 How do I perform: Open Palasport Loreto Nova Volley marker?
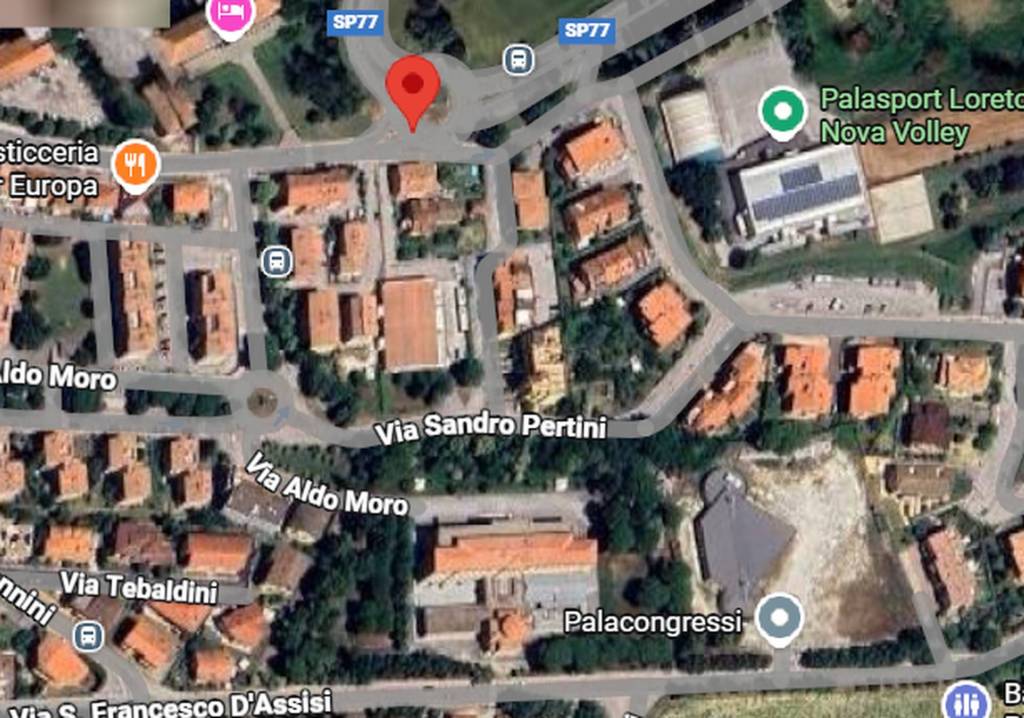pos(782,111)
